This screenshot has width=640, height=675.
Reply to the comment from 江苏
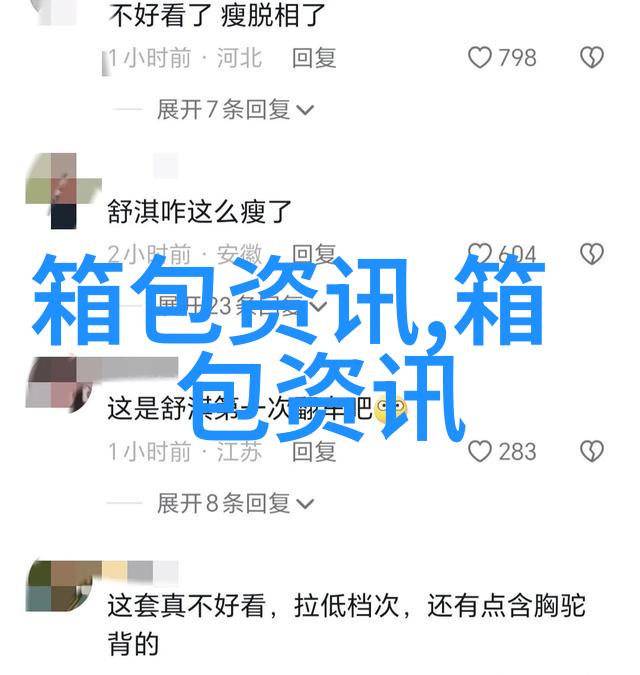tap(314, 451)
